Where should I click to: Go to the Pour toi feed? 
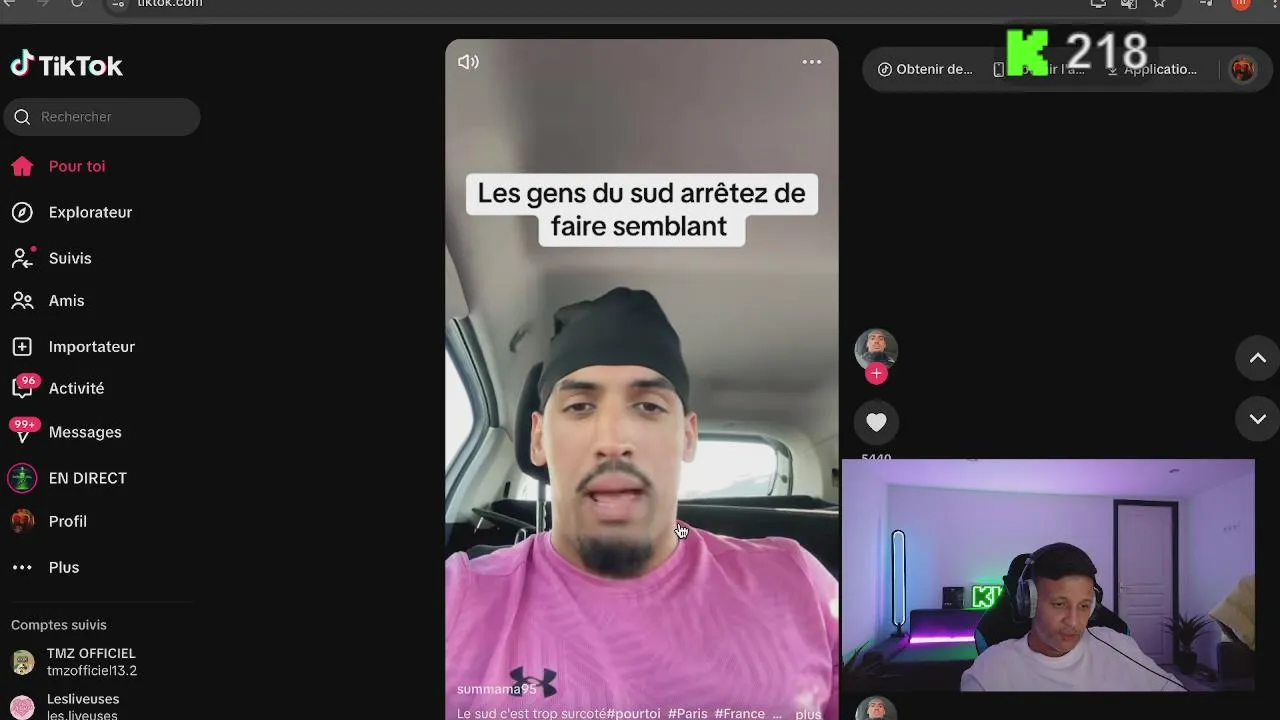point(76,166)
